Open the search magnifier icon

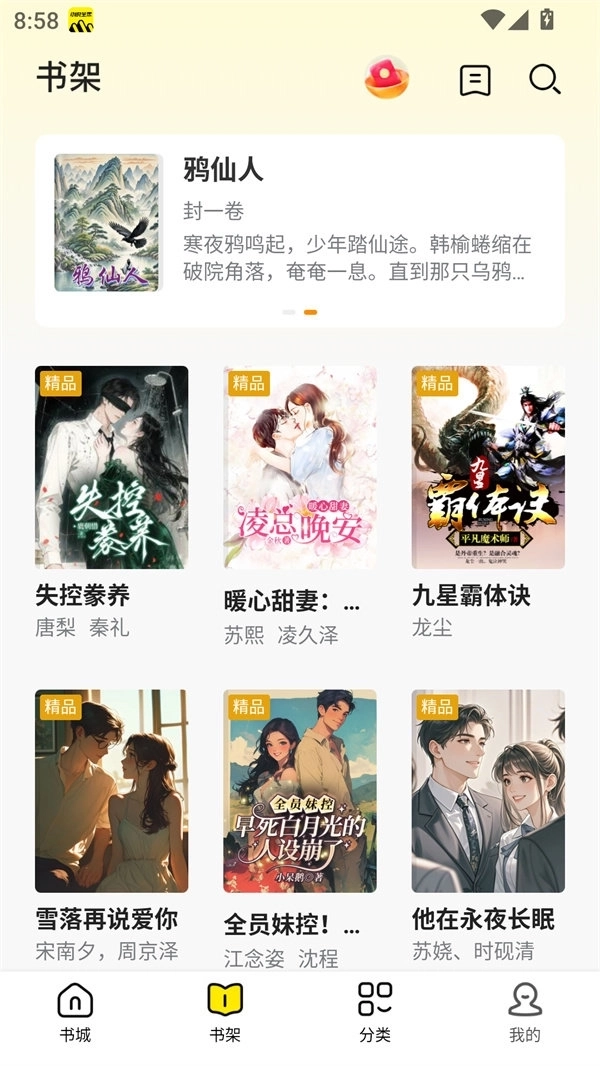coord(544,80)
